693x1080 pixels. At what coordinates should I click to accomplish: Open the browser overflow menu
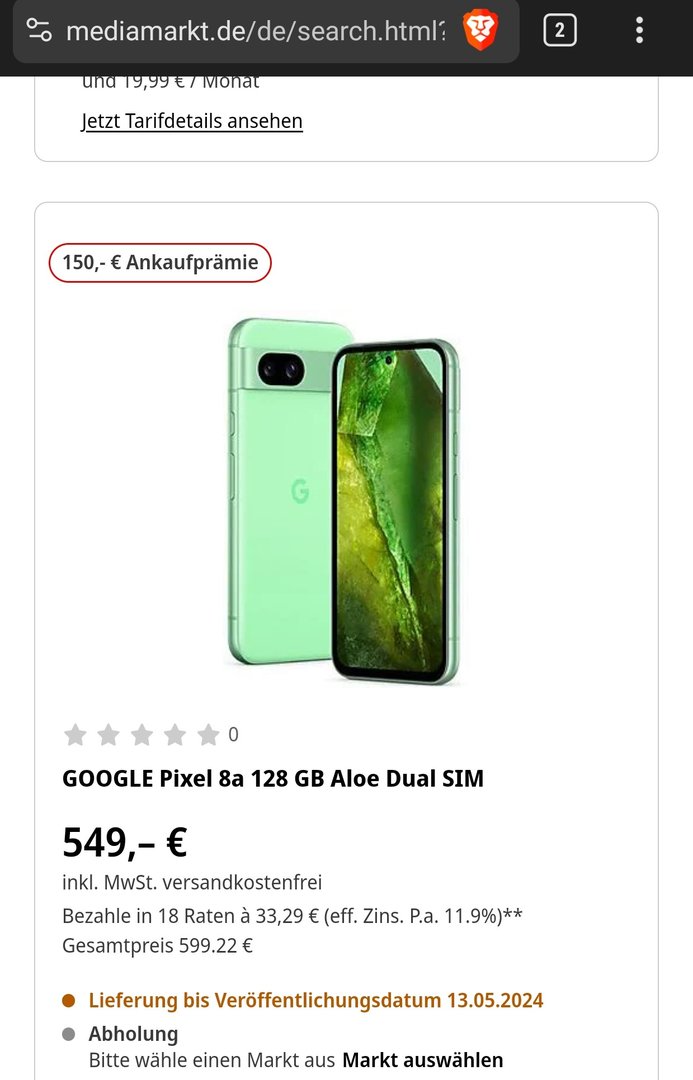pyautogui.click(x=639, y=30)
